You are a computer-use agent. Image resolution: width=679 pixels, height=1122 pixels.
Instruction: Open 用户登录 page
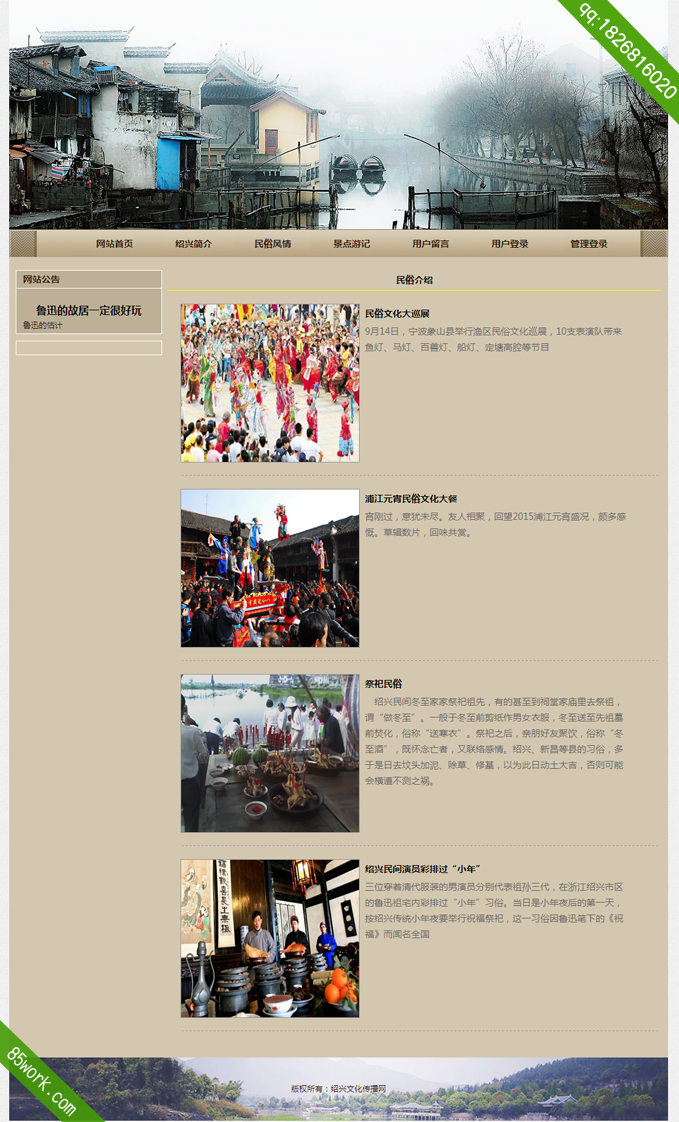(x=509, y=244)
